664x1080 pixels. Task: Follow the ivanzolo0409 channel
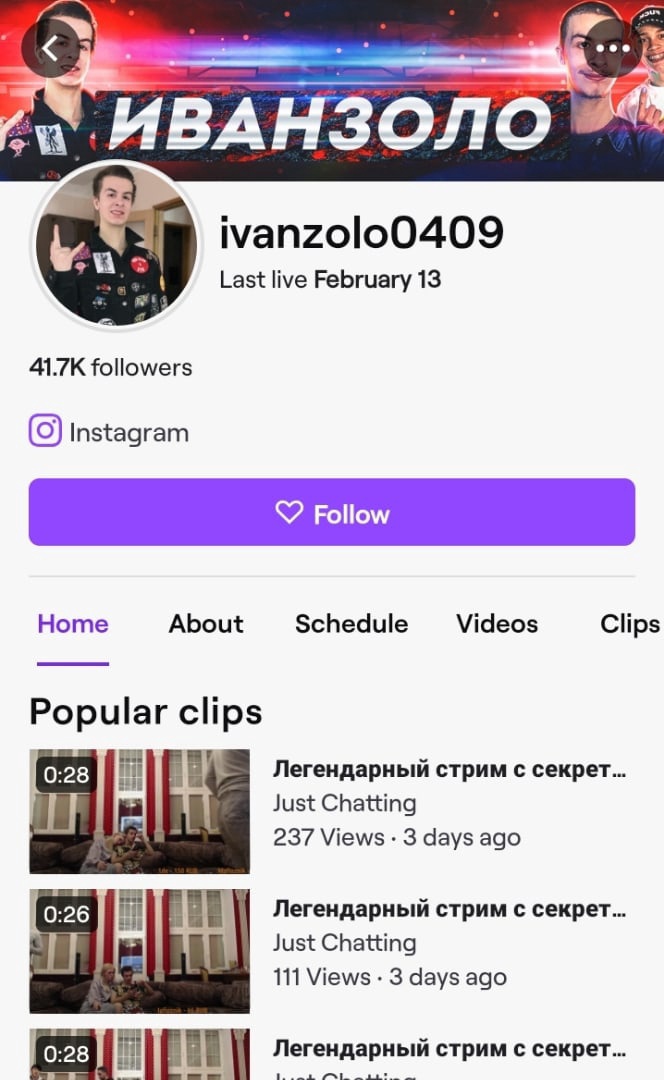[x=331, y=513]
